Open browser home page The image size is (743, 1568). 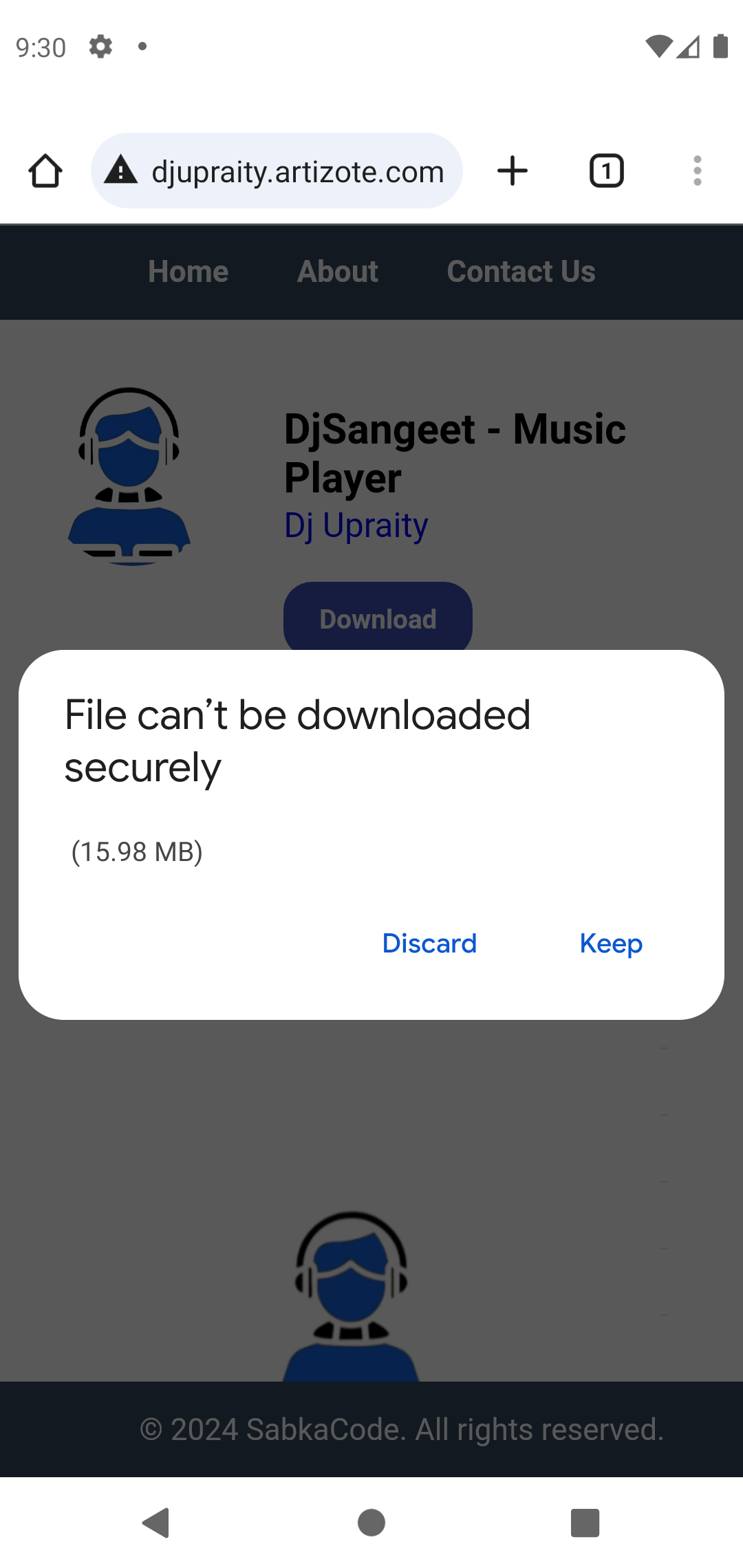click(45, 171)
